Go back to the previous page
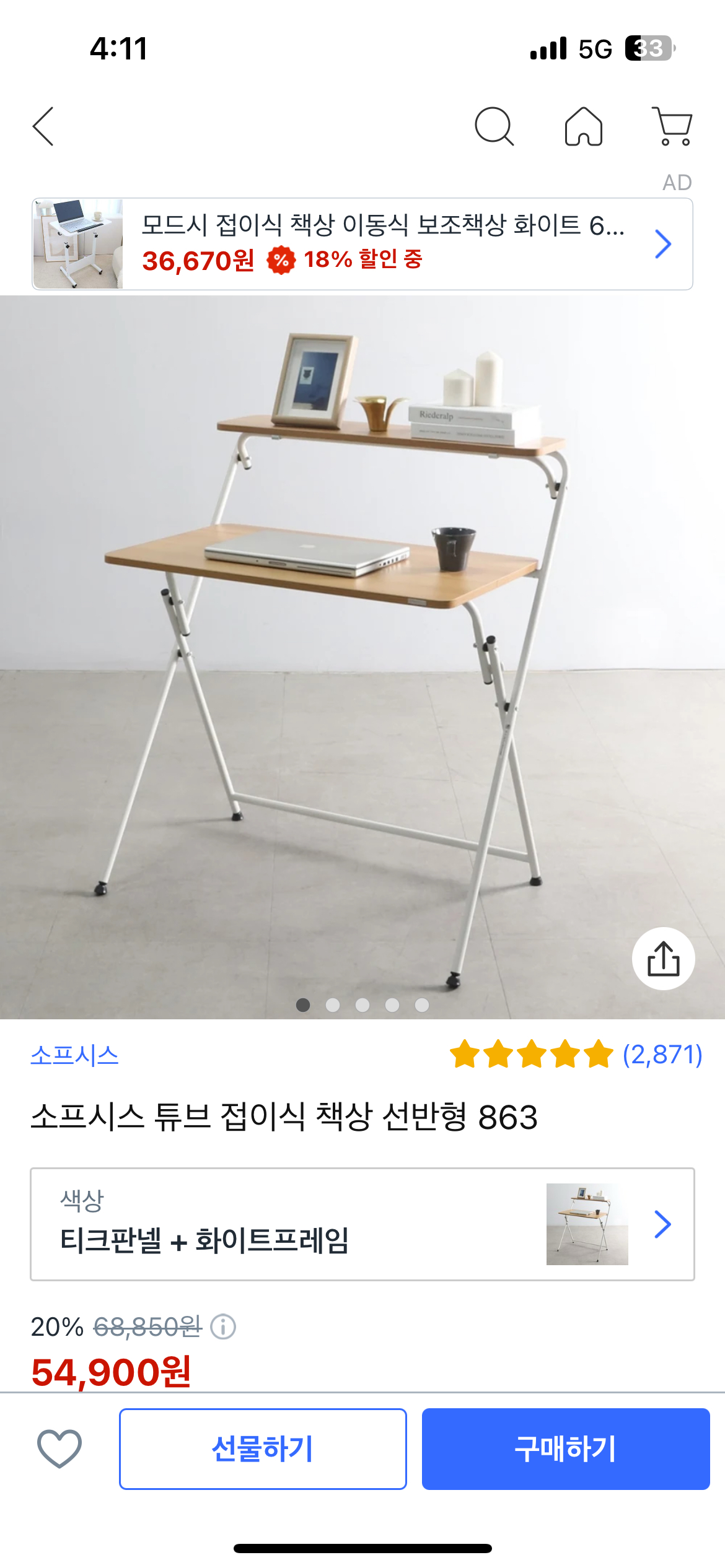The image size is (725, 1568). (x=43, y=126)
